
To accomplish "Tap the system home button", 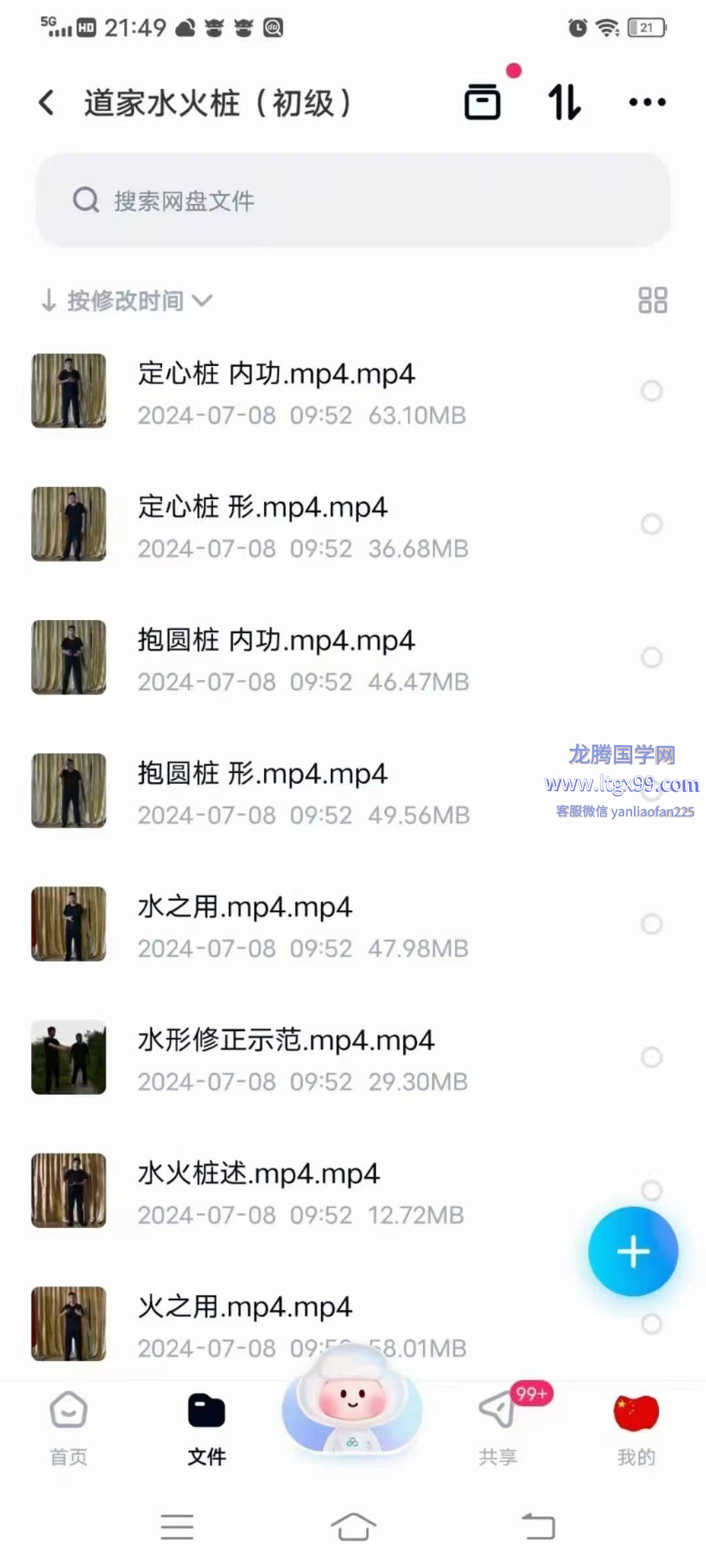I will (353, 1527).
